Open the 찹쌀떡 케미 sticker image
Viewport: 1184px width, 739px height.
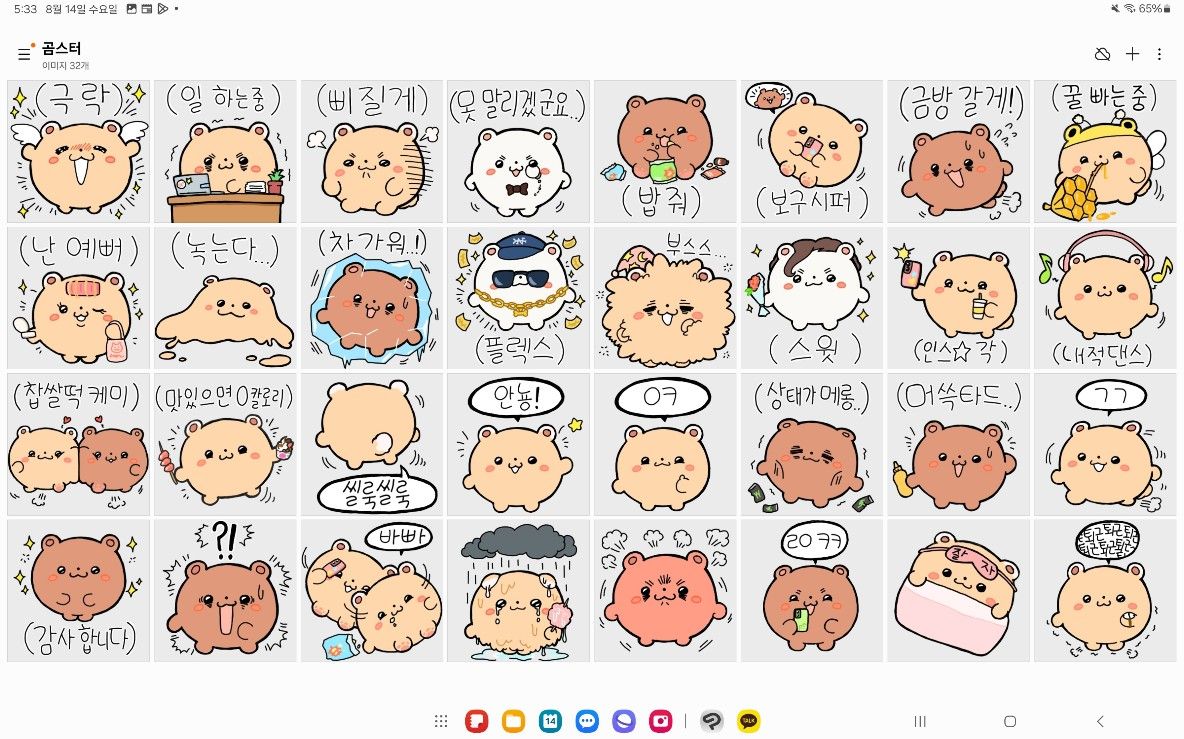78,445
